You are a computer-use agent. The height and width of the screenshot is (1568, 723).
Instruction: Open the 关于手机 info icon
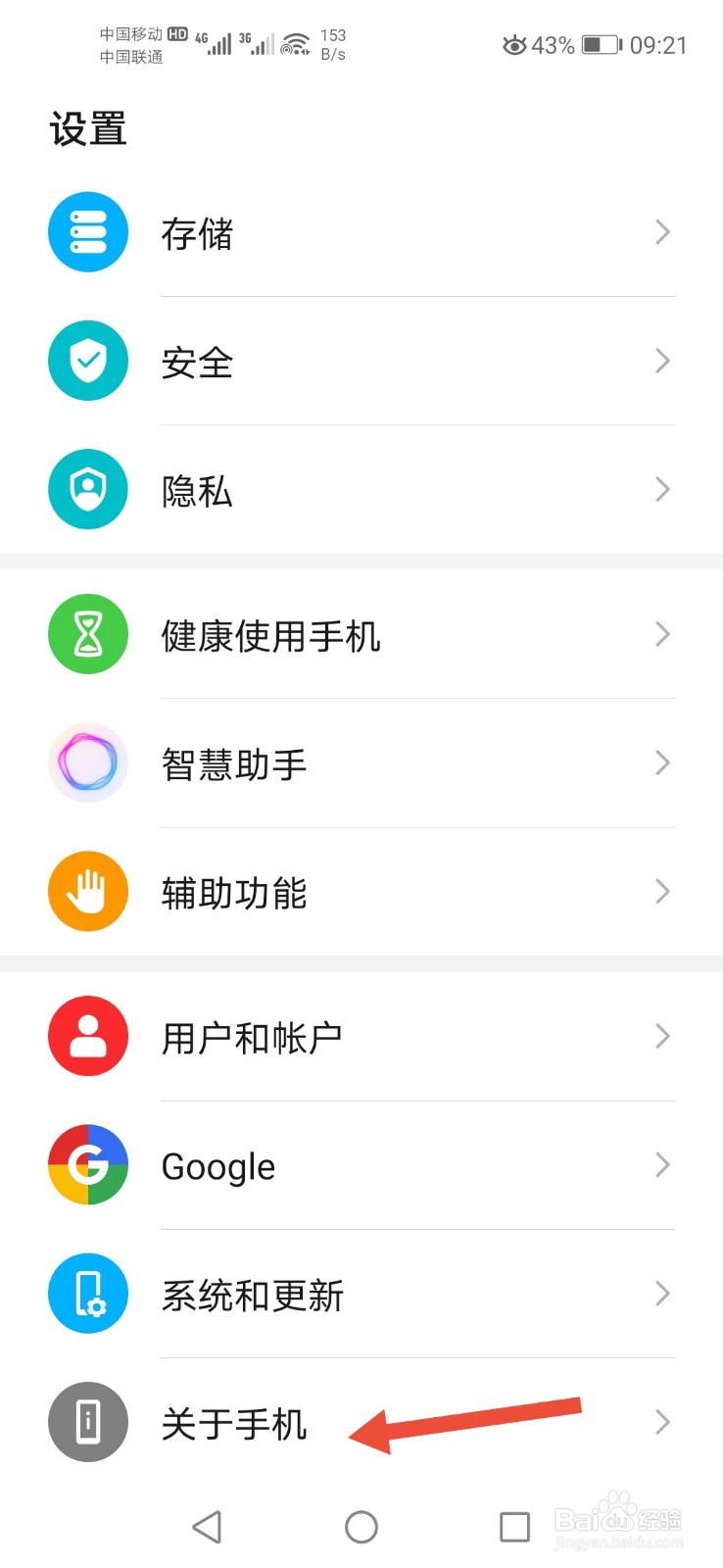click(88, 1423)
